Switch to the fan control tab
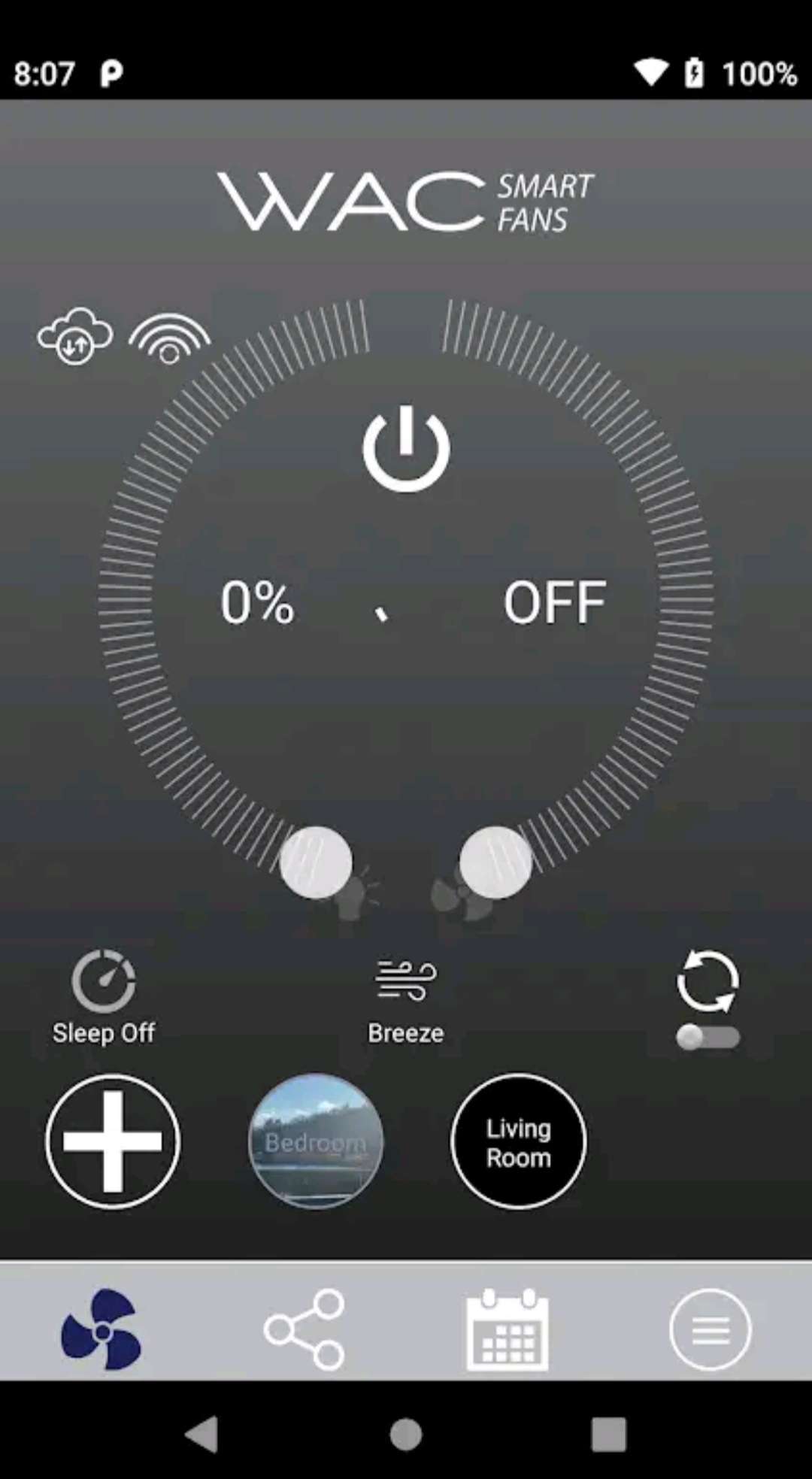This screenshot has width=812, height=1479. tap(101, 1329)
